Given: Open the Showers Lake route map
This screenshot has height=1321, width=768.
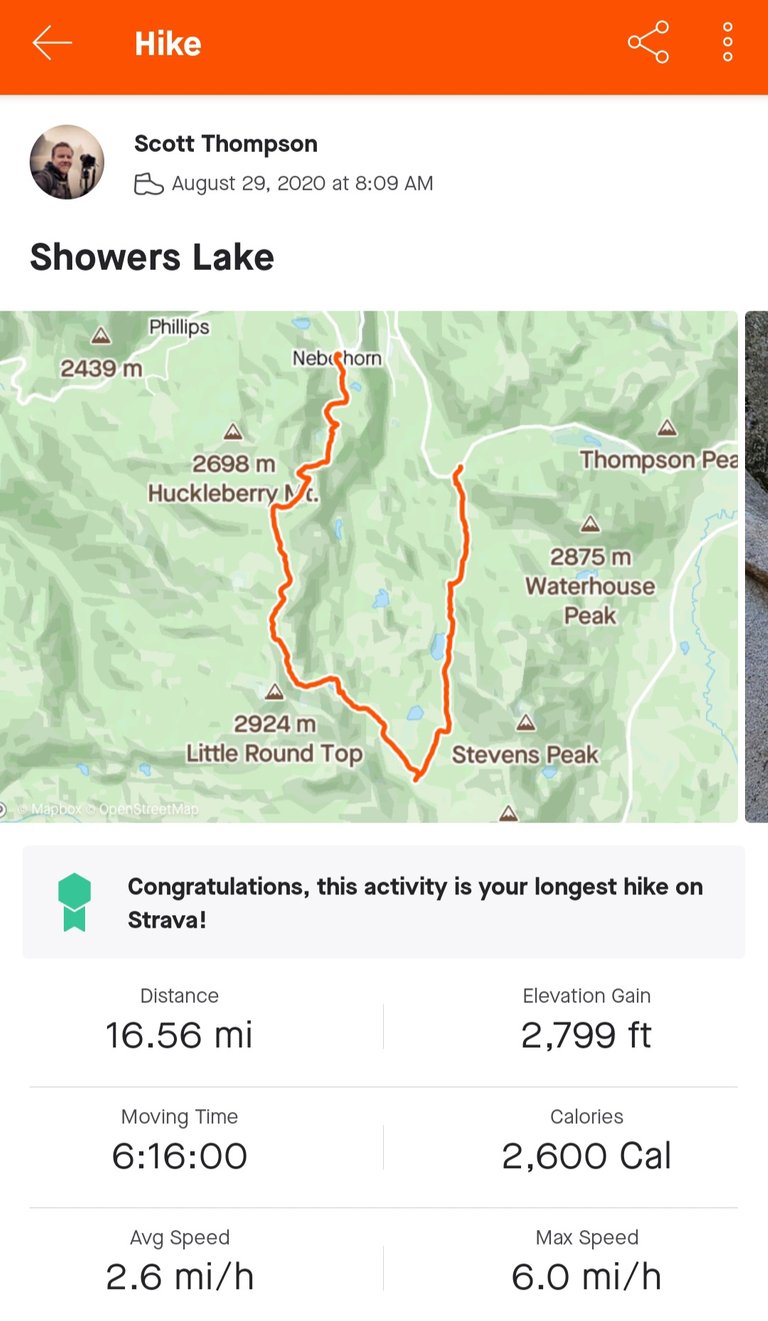Looking at the screenshot, I should click(x=369, y=566).
